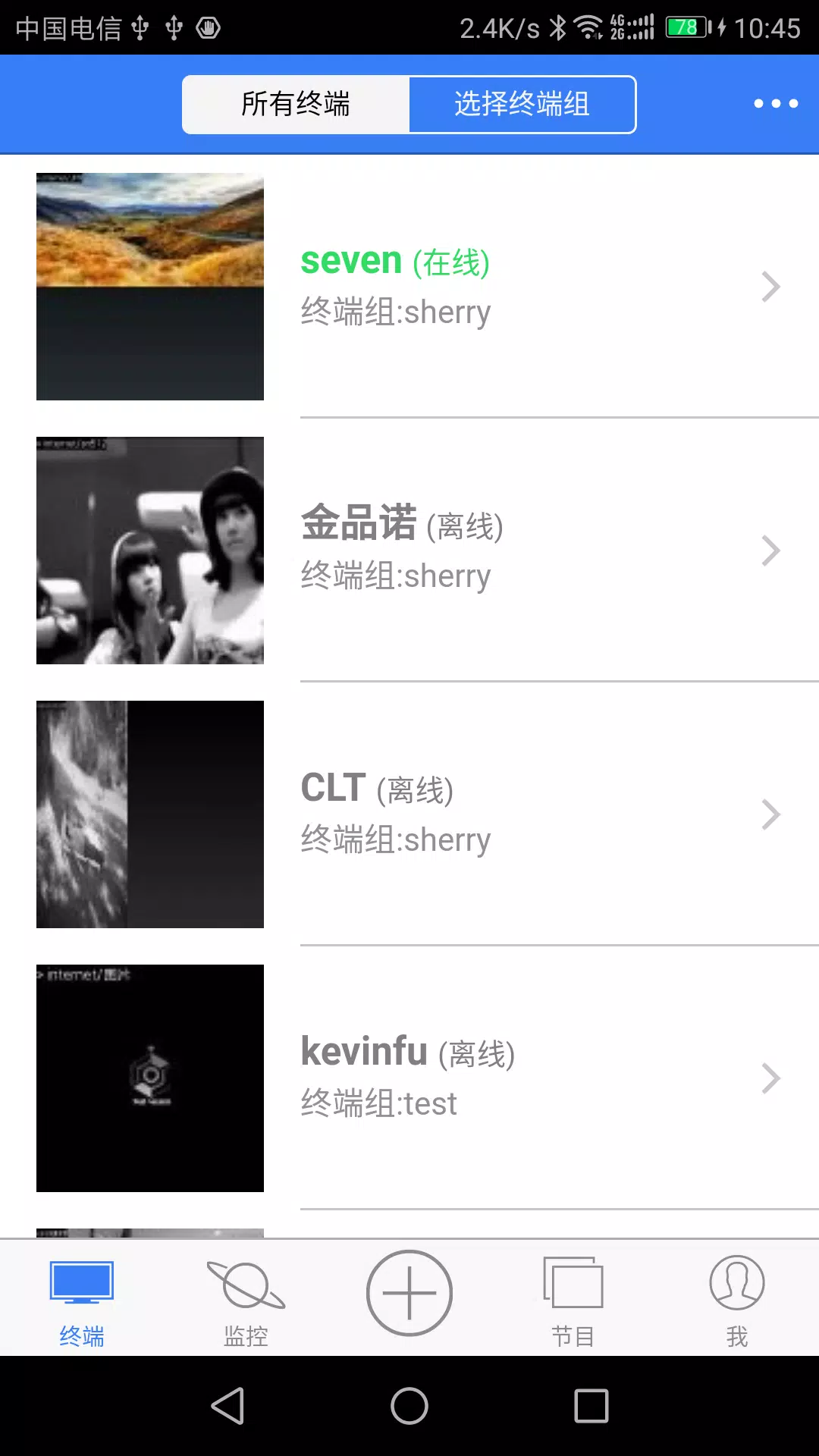The image size is (819, 1456).
Task: Open the 金品诺 terminal details
Action: [409, 551]
